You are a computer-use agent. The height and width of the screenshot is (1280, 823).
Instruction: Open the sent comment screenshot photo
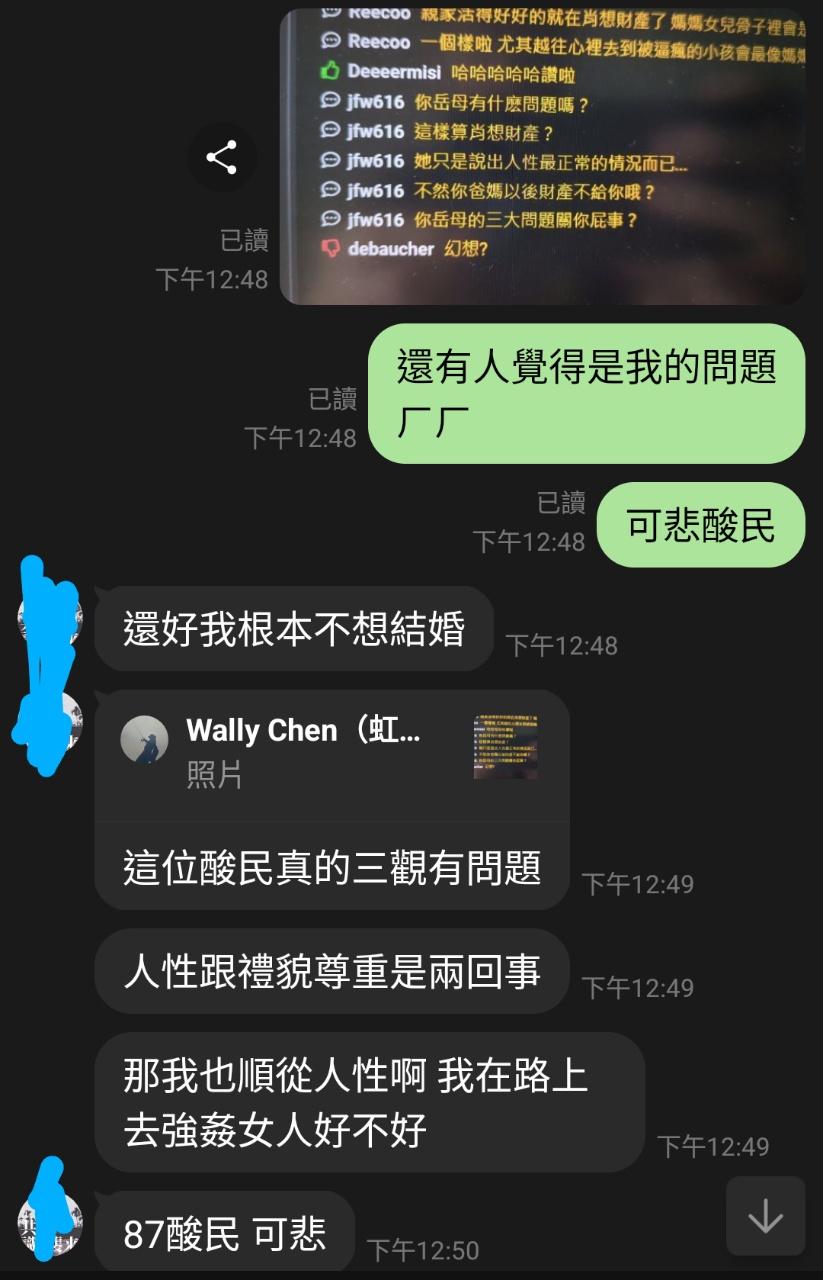[x=542, y=155]
